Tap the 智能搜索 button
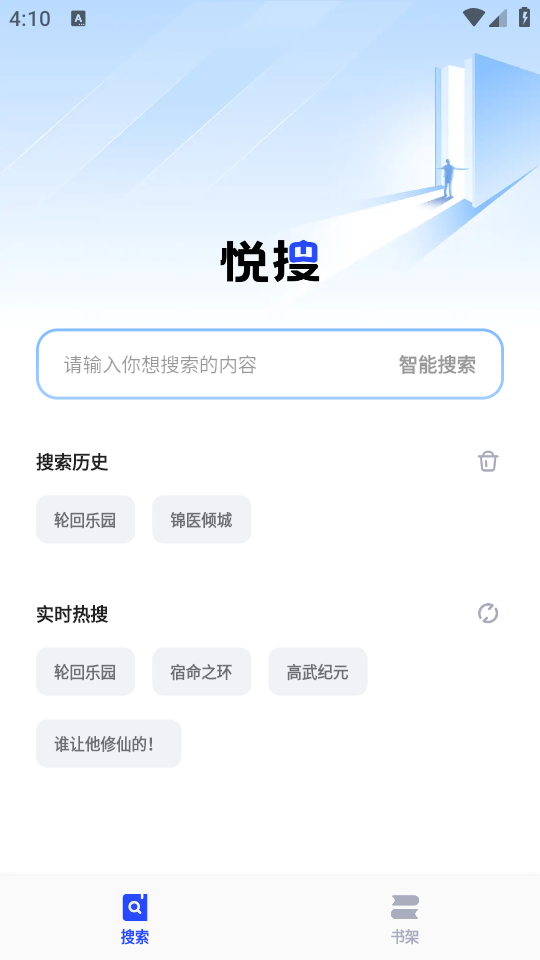 (x=437, y=365)
